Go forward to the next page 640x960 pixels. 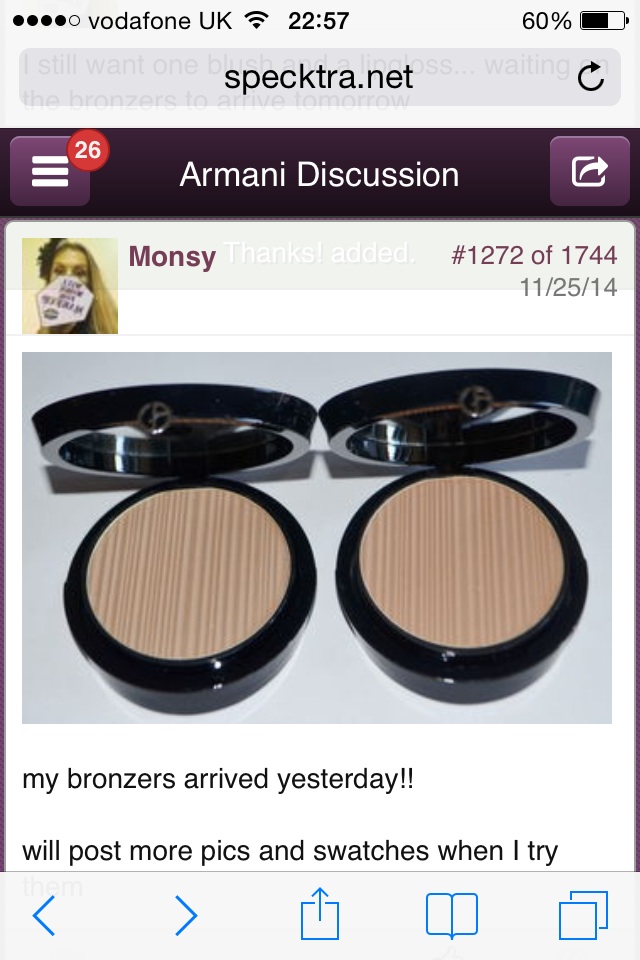(186, 914)
